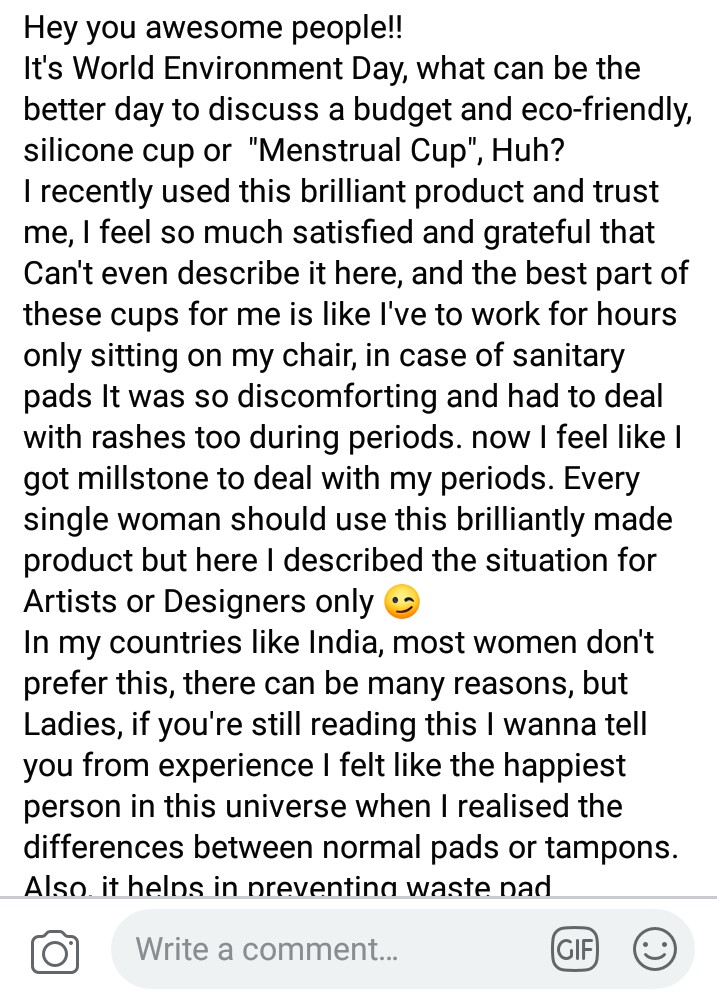Open the camera to attach a photo
Image resolution: width=717 pixels, height=999 pixels.
55,951
